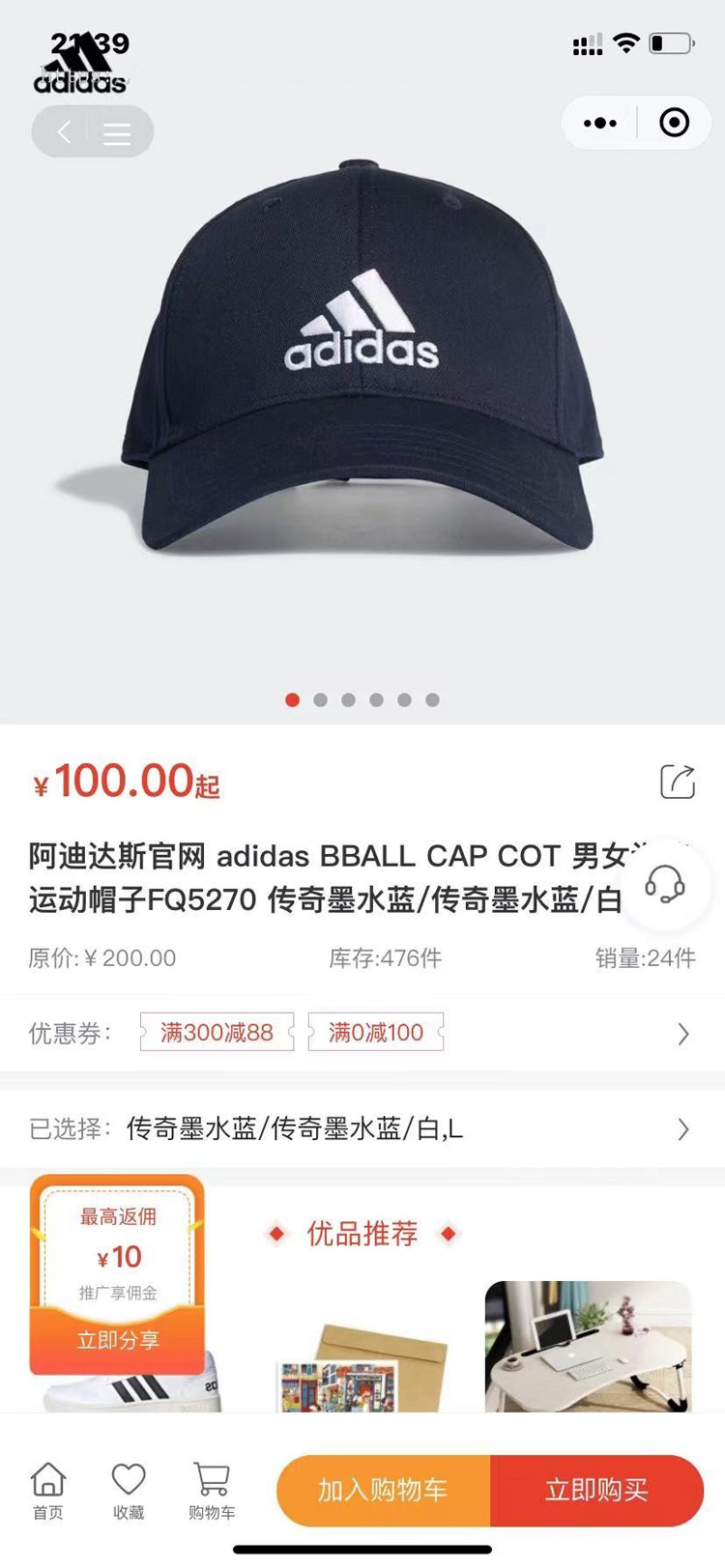
Task: Expand the 优惠券 coupon list
Action: pyautogui.click(x=683, y=1034)
